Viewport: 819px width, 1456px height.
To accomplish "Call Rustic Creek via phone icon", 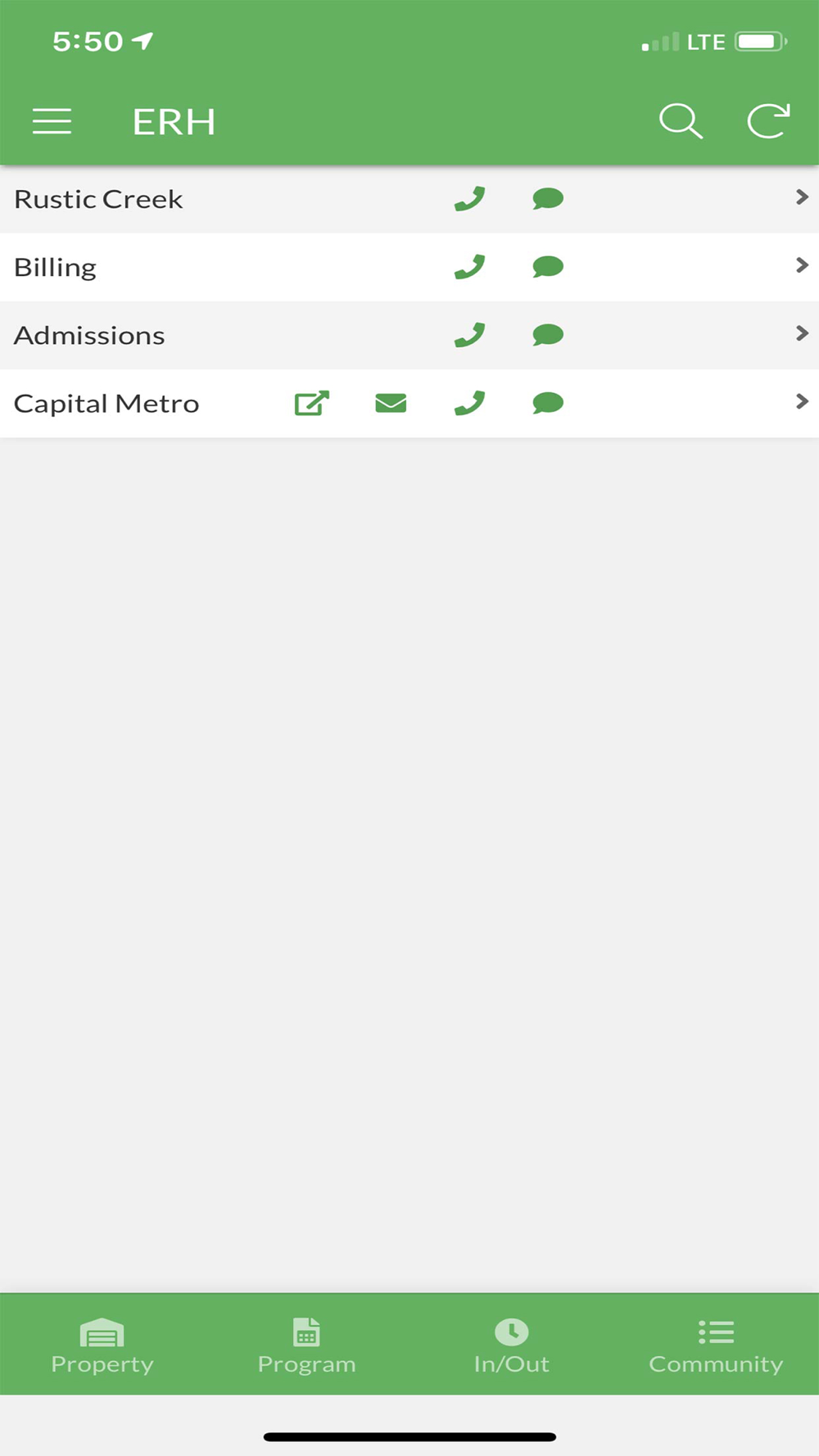I will (x=469, y=199).
